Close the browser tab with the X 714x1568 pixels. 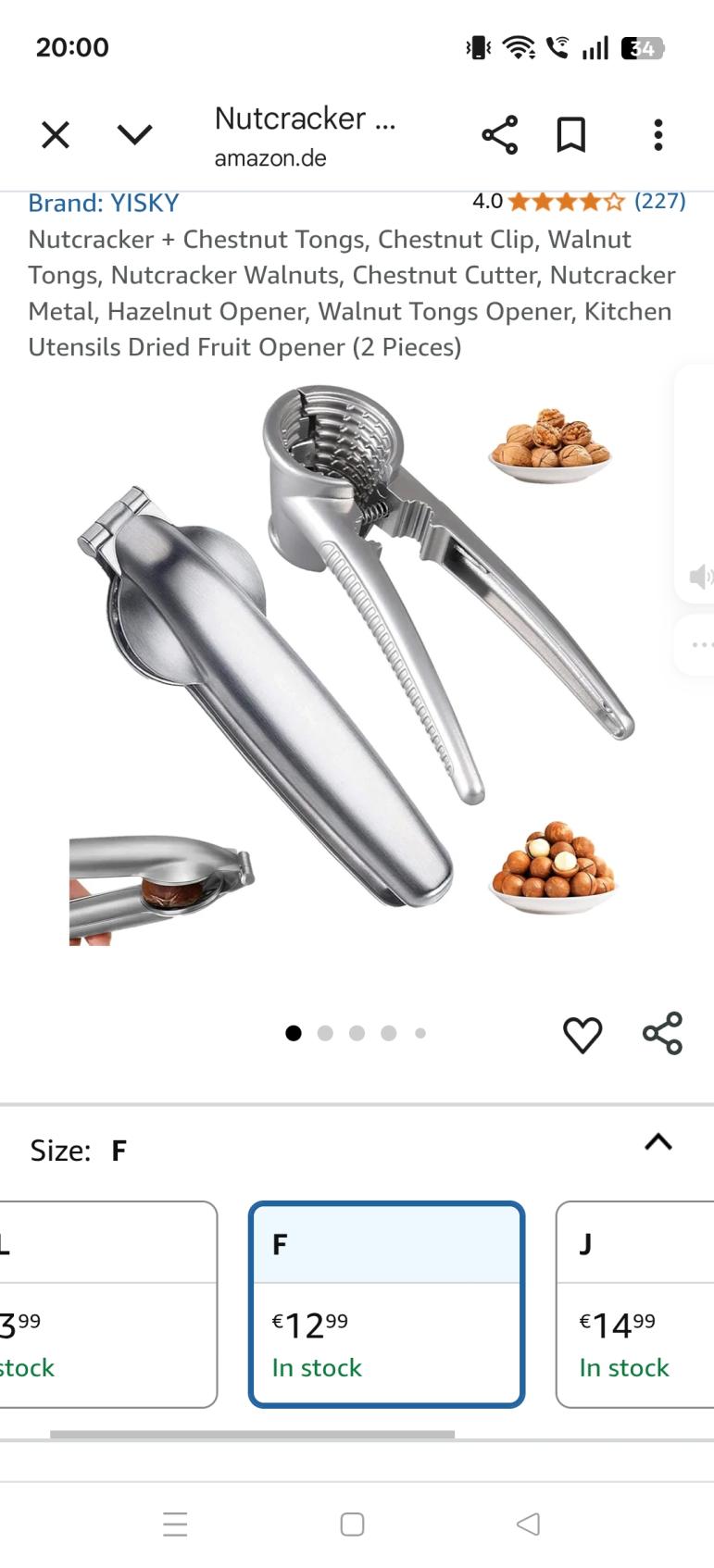coord(56,135)
